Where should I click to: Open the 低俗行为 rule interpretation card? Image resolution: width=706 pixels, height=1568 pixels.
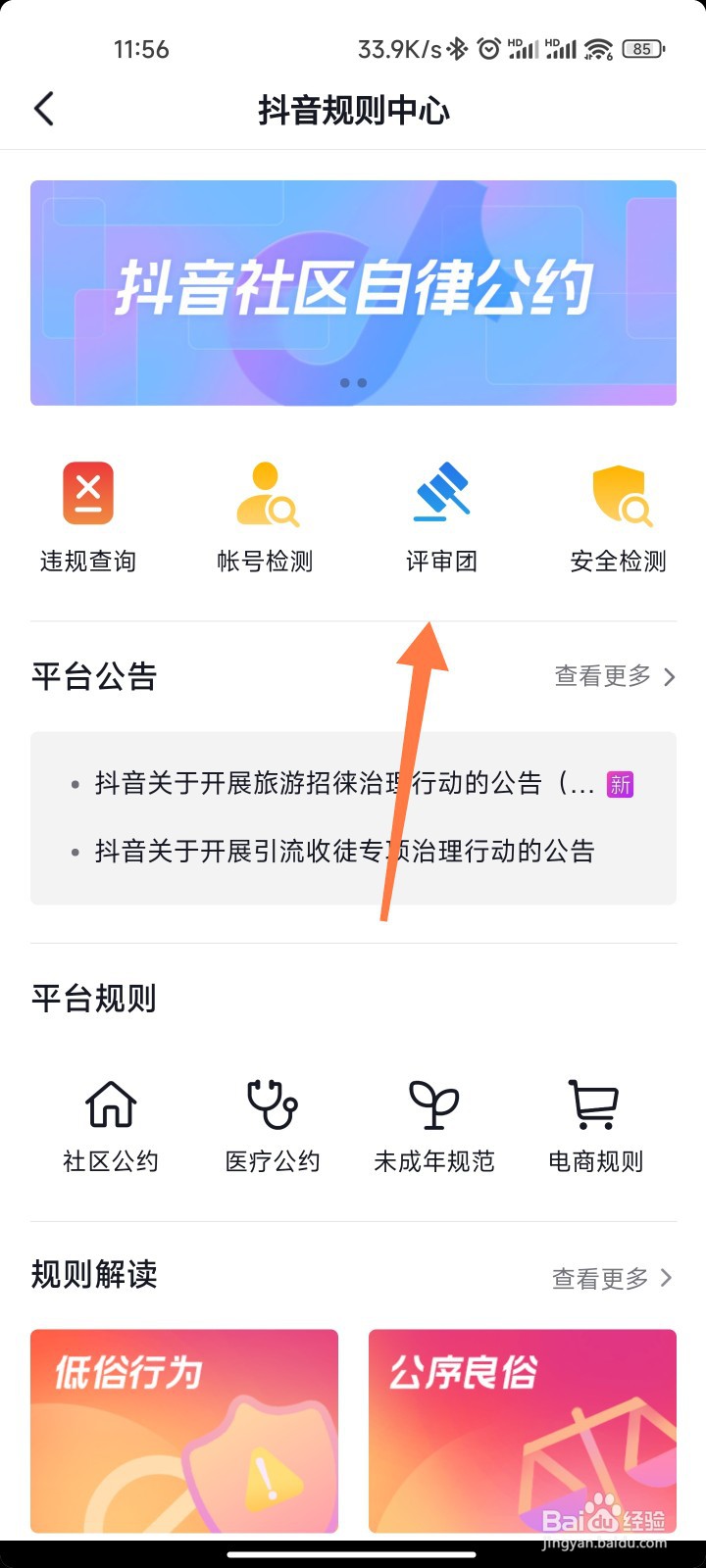[183, 1431]
